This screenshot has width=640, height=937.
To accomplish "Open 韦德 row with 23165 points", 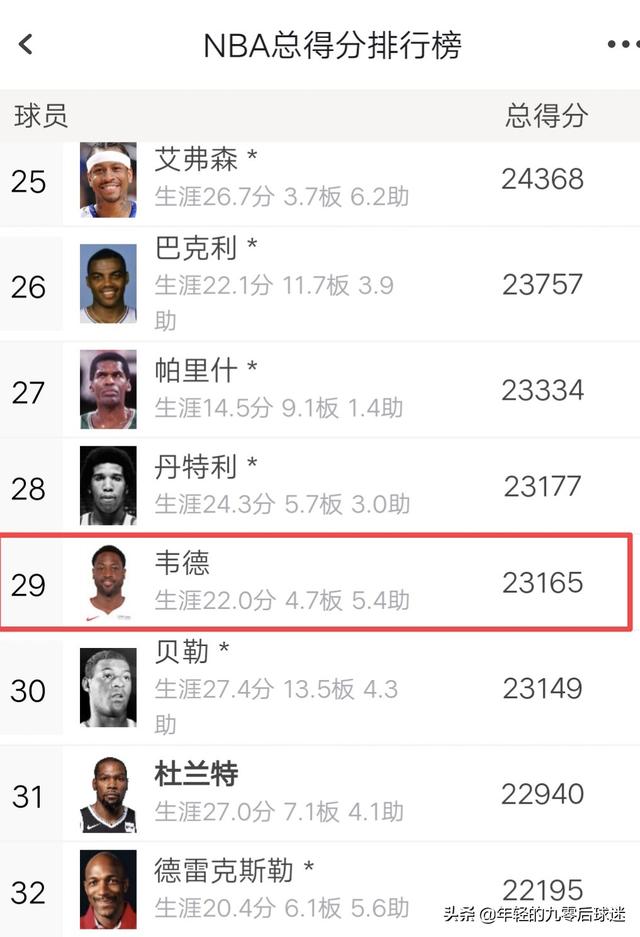I will [320, 582].
